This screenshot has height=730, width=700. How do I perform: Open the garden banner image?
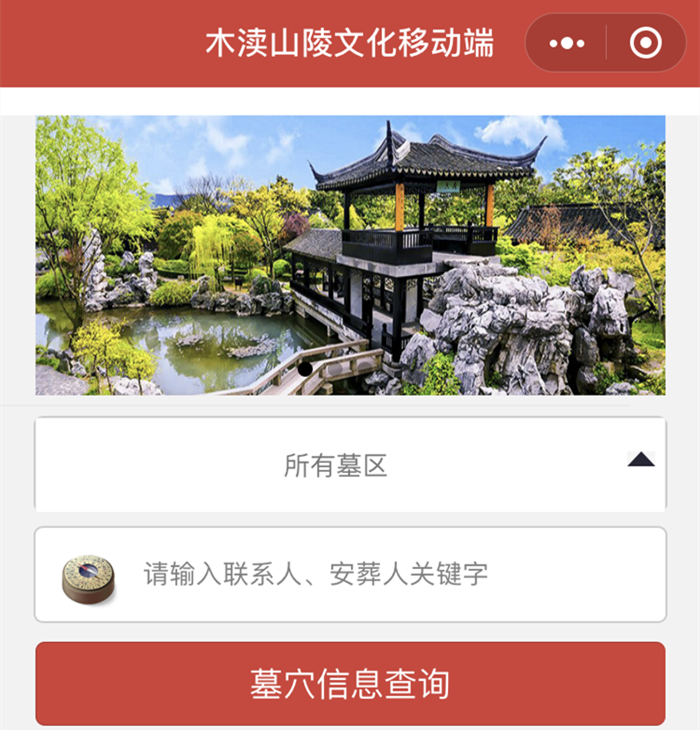(350, 255)
